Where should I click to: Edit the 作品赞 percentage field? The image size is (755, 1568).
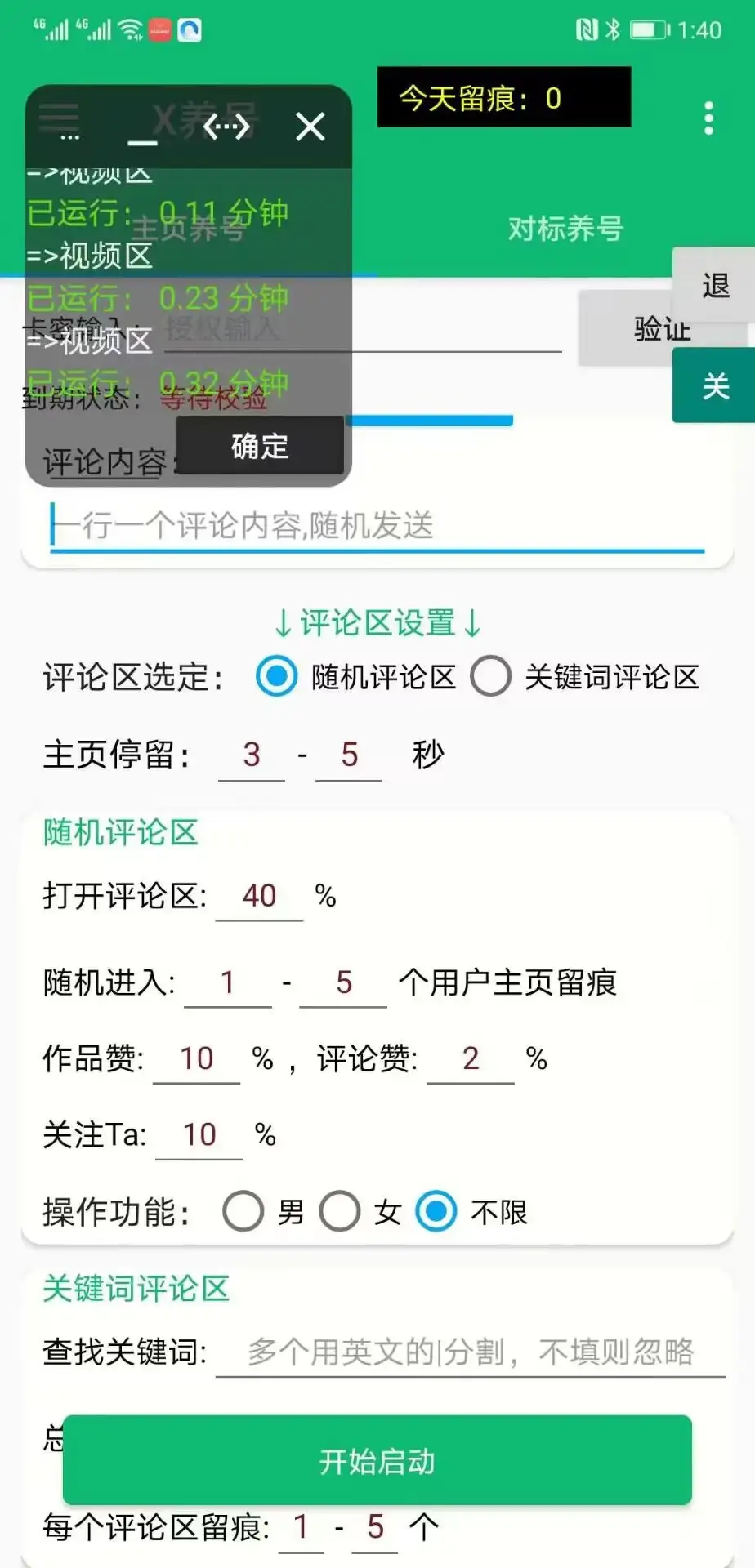pyautogui.click(x=197, y=1059)
